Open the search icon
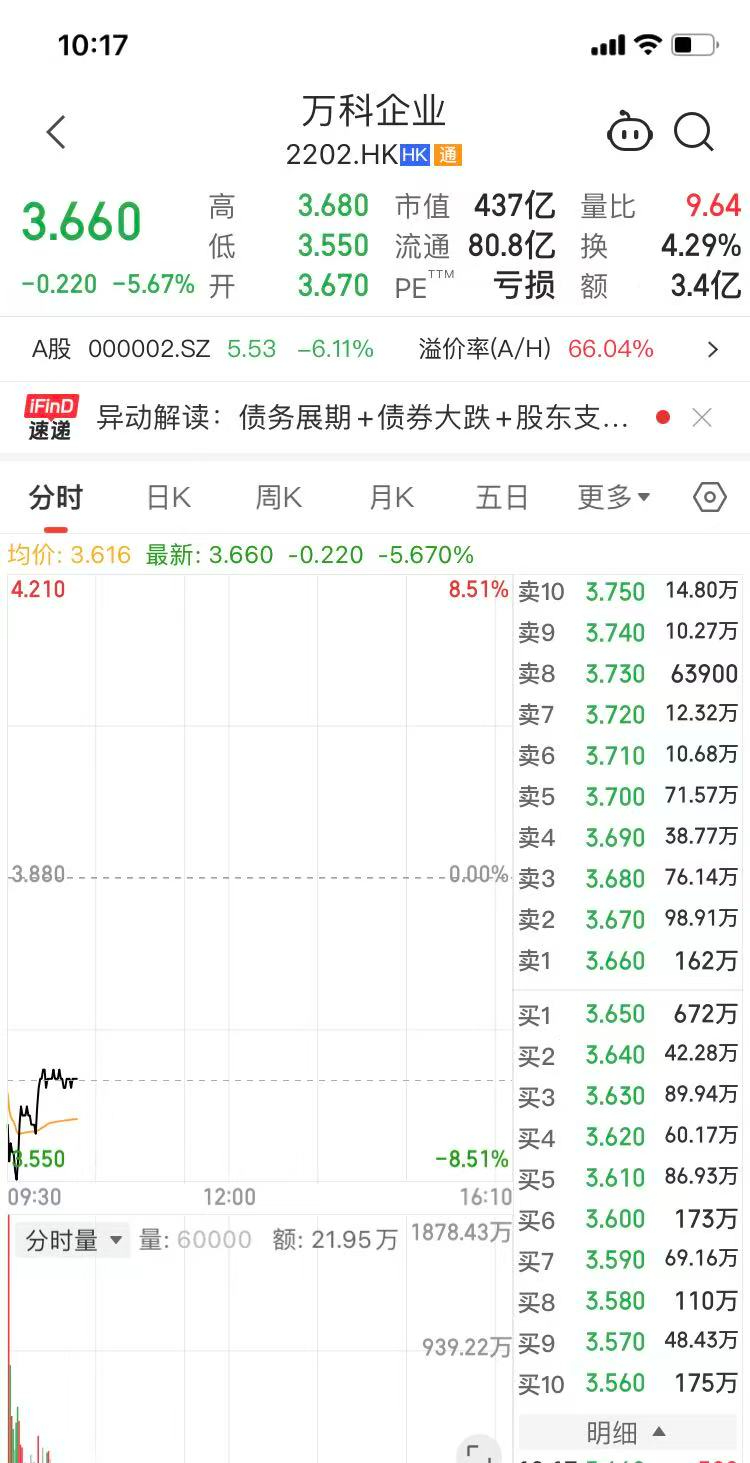The width and height of the screenshot is (750, 1463). pyautogui.click(x=694, y=132)
